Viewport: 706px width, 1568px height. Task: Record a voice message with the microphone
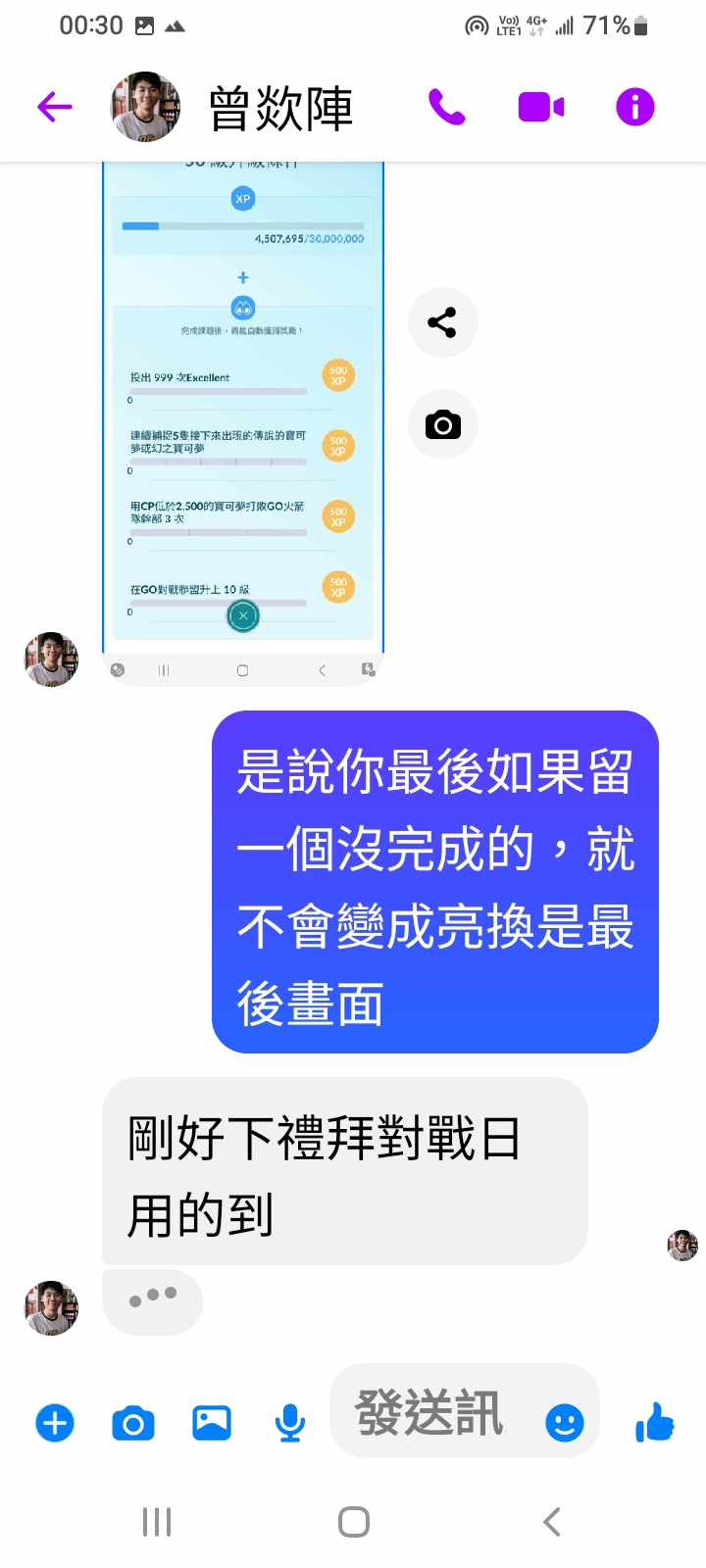289,1422
